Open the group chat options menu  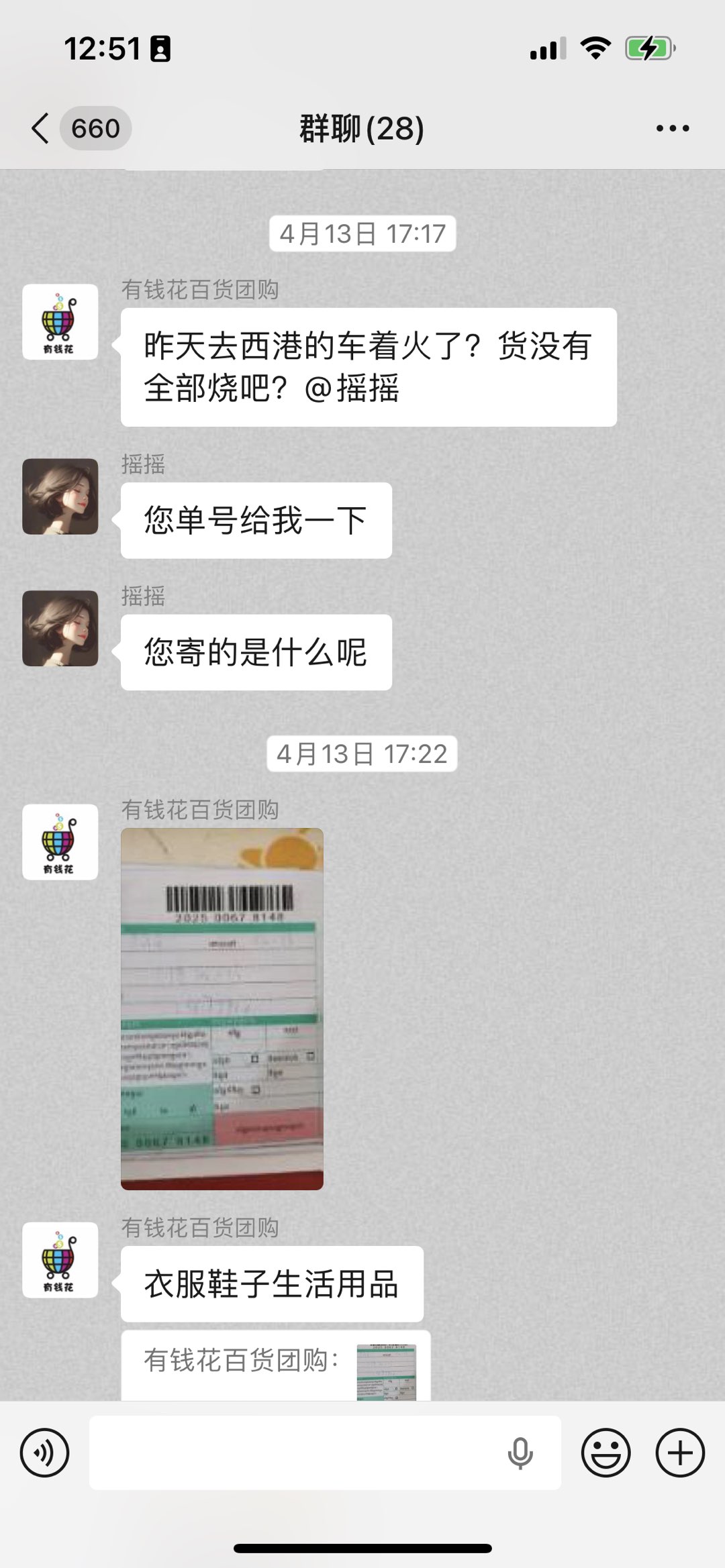pyautogui.click(x=673, y=128)
